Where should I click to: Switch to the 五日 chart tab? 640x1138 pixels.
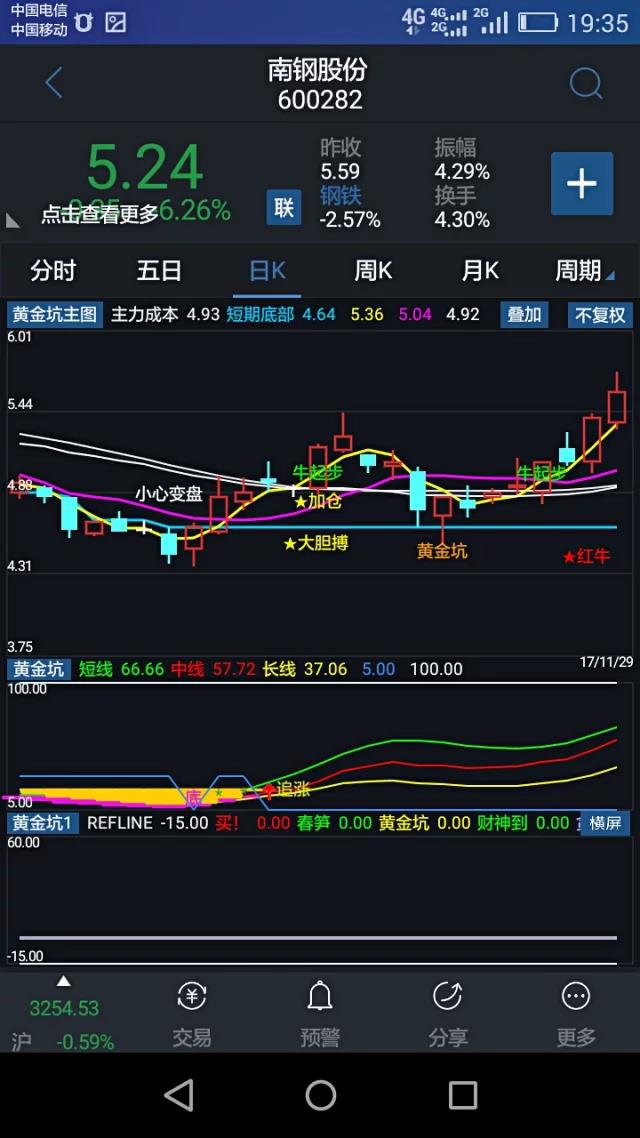[x=159, y=271]
